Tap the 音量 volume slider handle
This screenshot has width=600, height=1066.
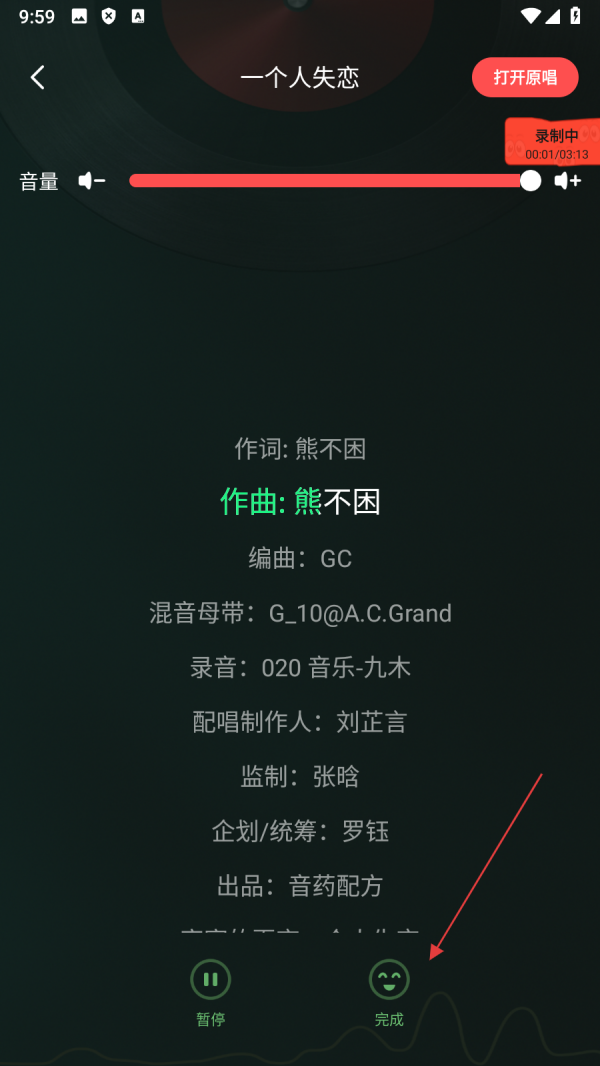pyautogui.click(x=531, y=181)
